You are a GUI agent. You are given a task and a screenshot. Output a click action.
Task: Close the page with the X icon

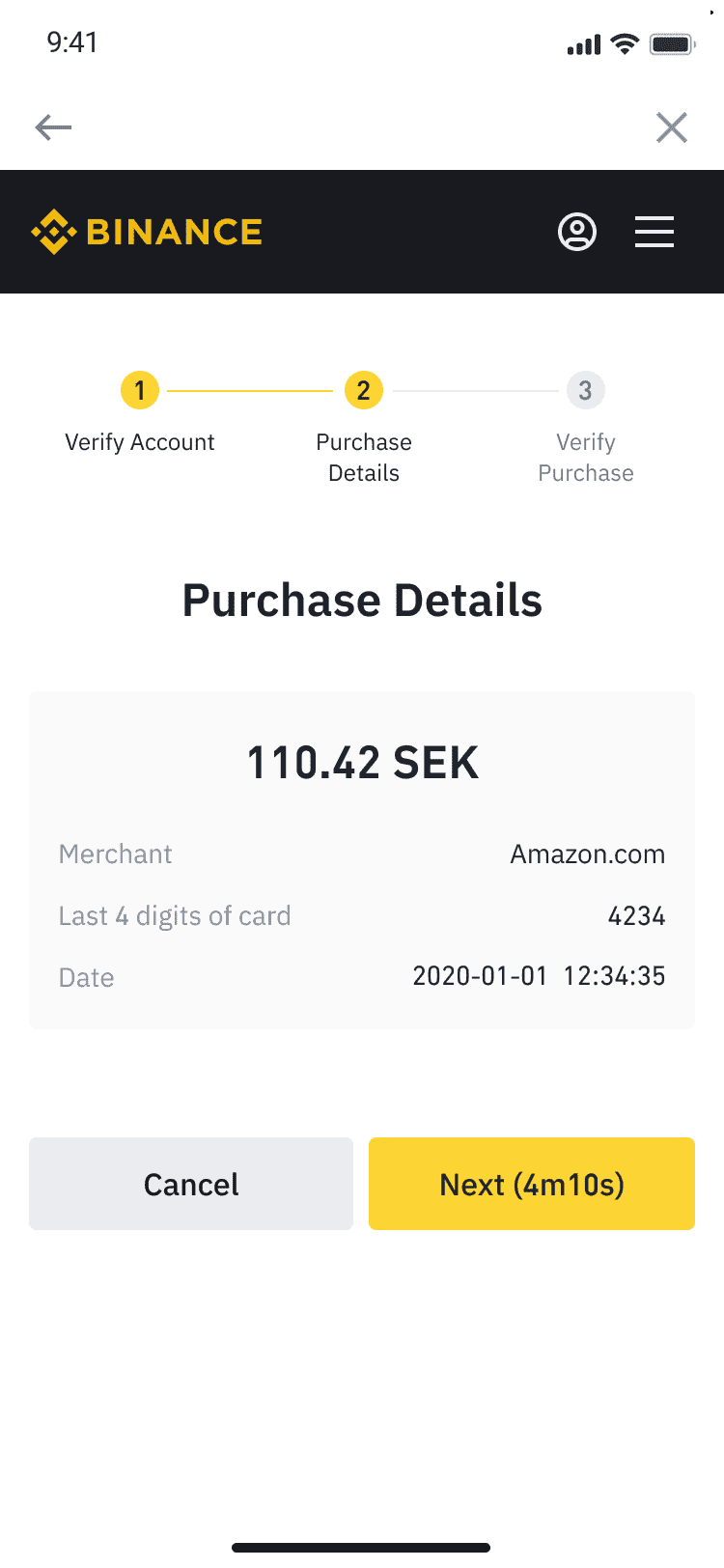pos(672,127)
